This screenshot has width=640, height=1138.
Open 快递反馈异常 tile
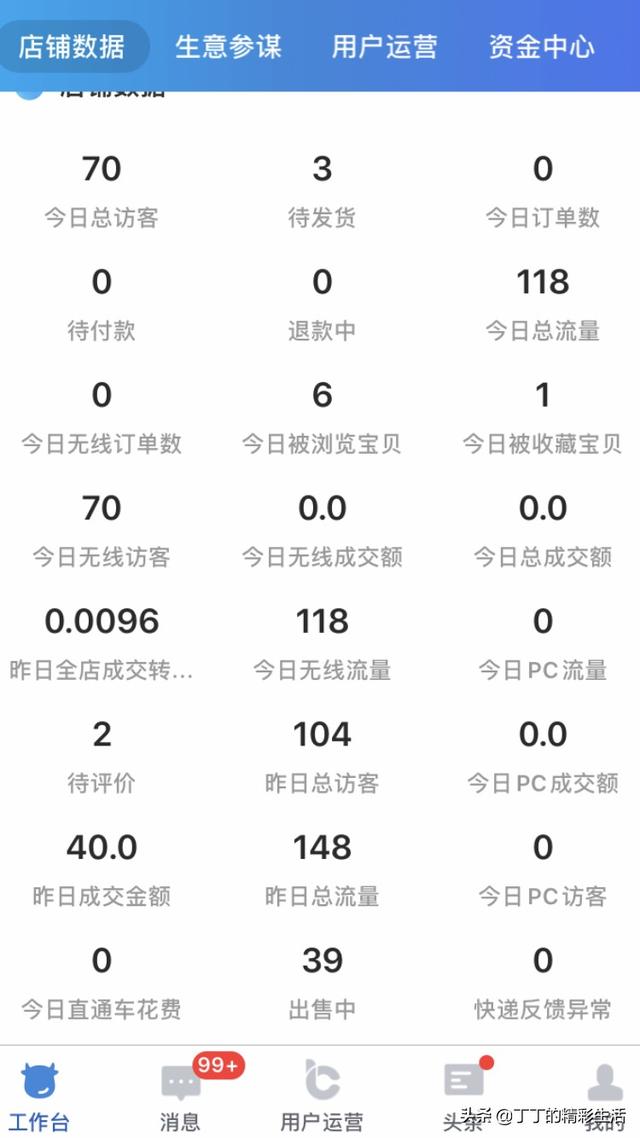(x=543, y=984)
